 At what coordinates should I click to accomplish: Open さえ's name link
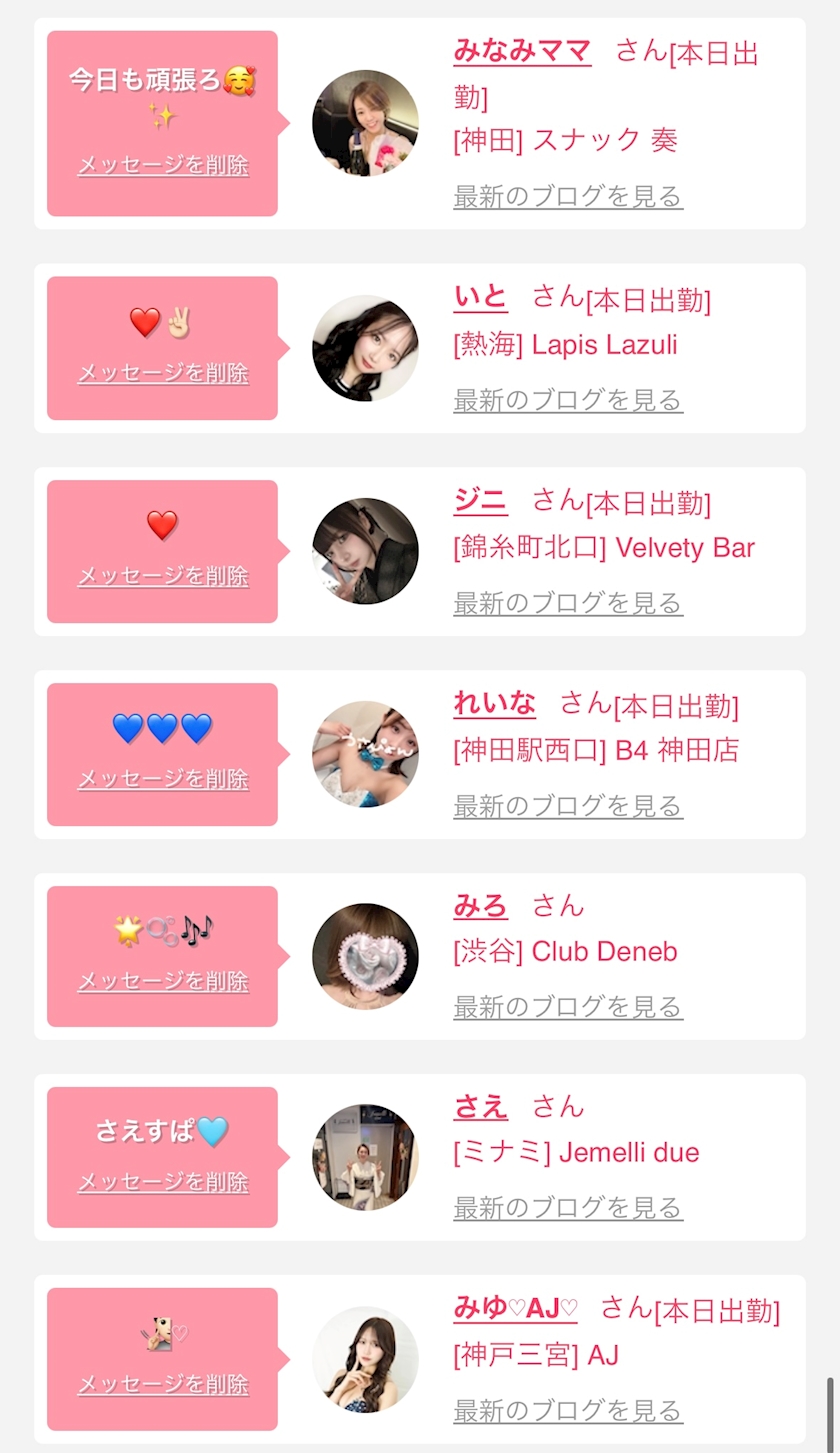[x=480, y=1106]
